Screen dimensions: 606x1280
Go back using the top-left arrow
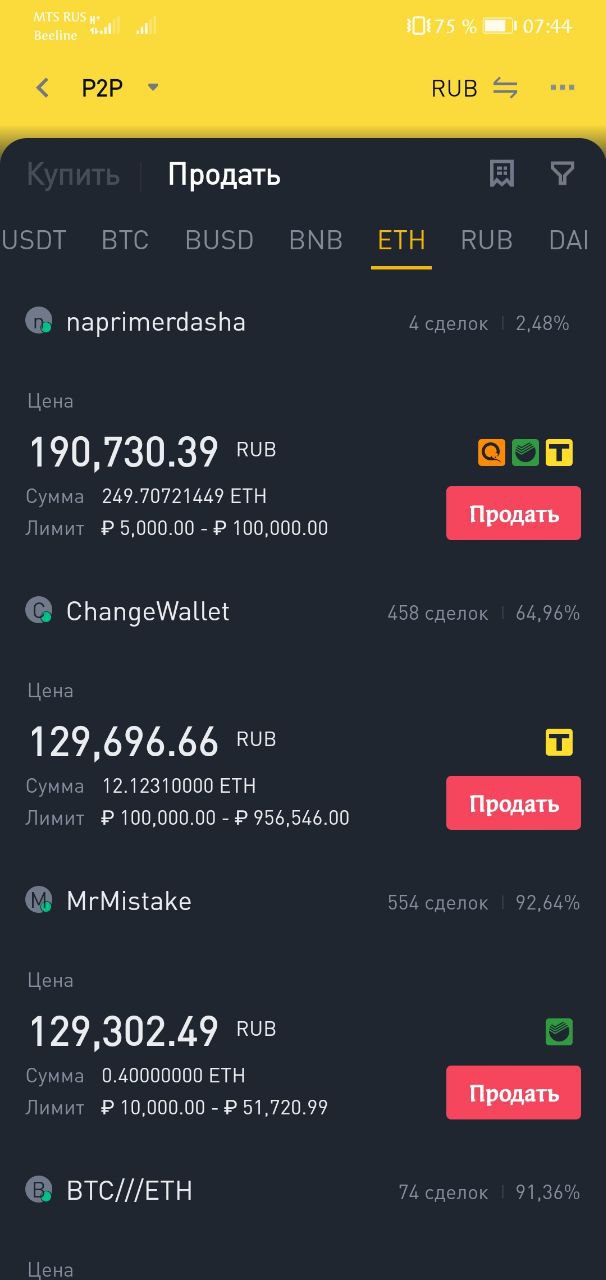click(42, 88)
